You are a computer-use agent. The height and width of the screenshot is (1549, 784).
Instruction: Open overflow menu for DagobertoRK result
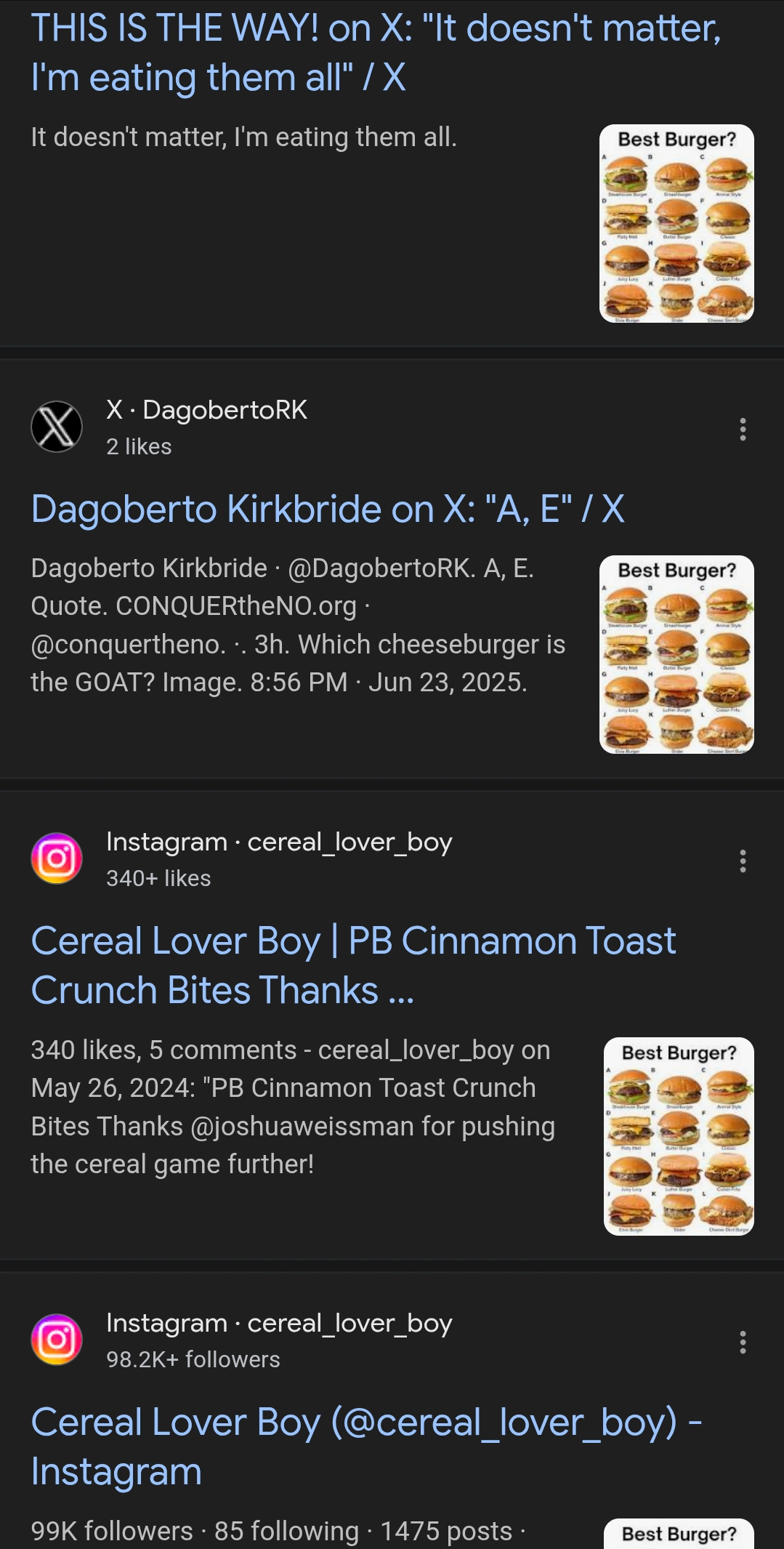(743, 429)
